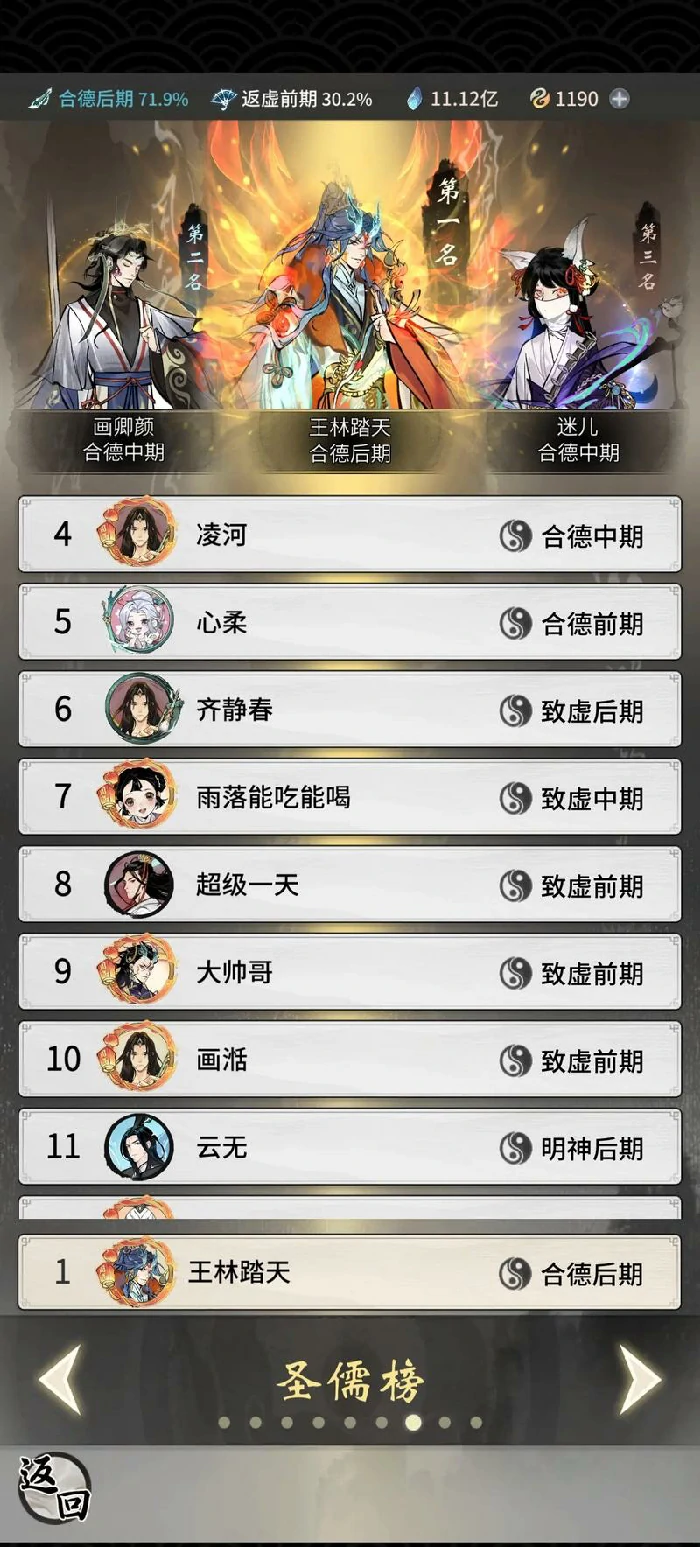Viewport: 700px width, 1547px height.
Task: Open rank 4 player 凌河
Action: 350,535
